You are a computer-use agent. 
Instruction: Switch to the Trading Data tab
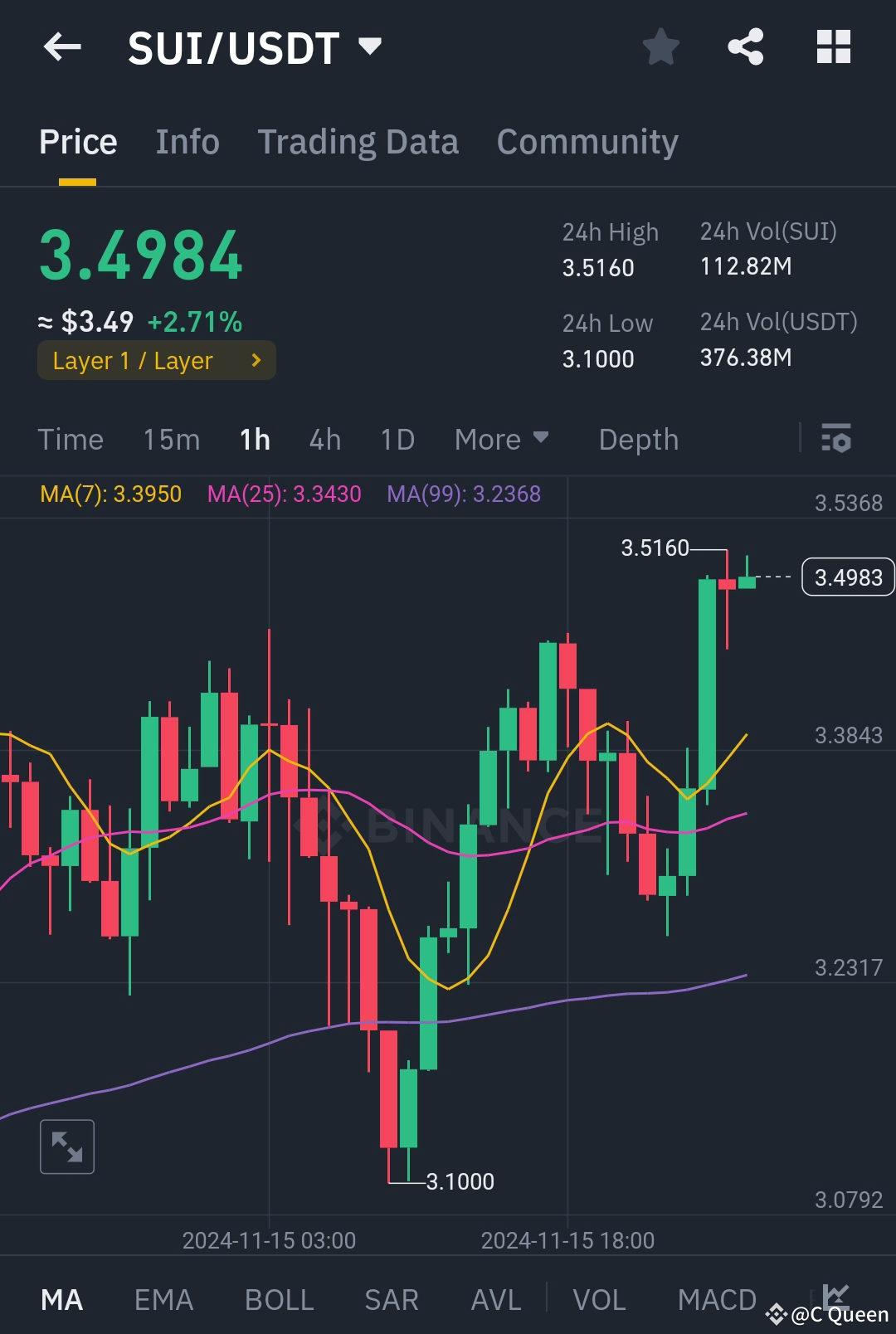pyautogui.click(x=358, y=141)
